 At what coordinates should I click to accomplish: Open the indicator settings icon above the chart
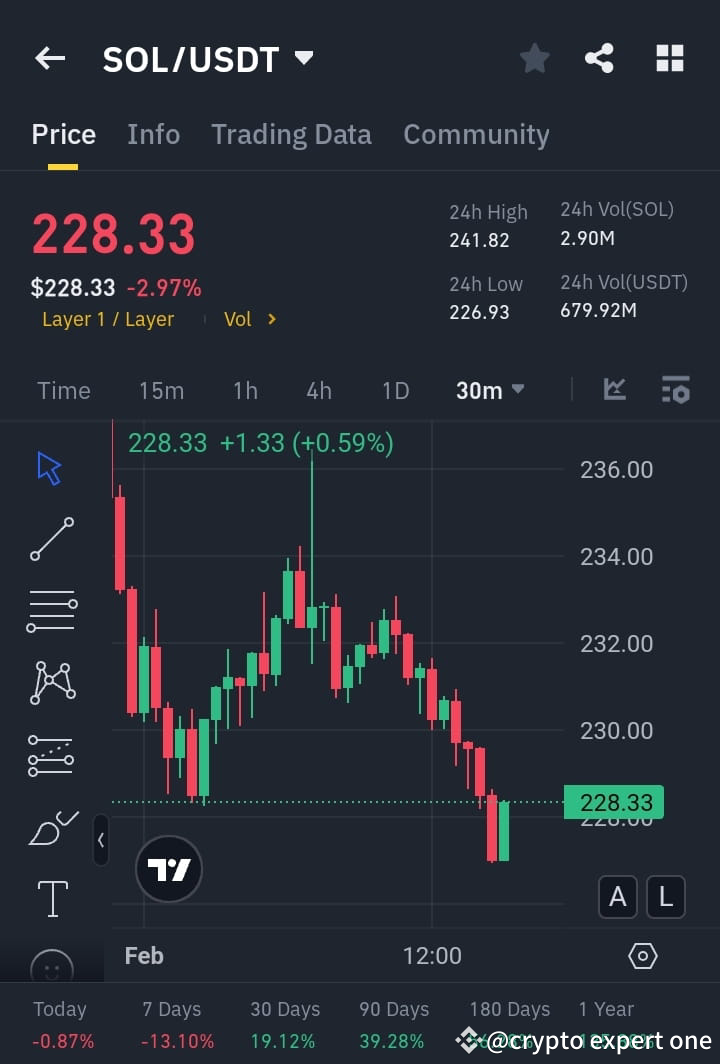[676, 390]
